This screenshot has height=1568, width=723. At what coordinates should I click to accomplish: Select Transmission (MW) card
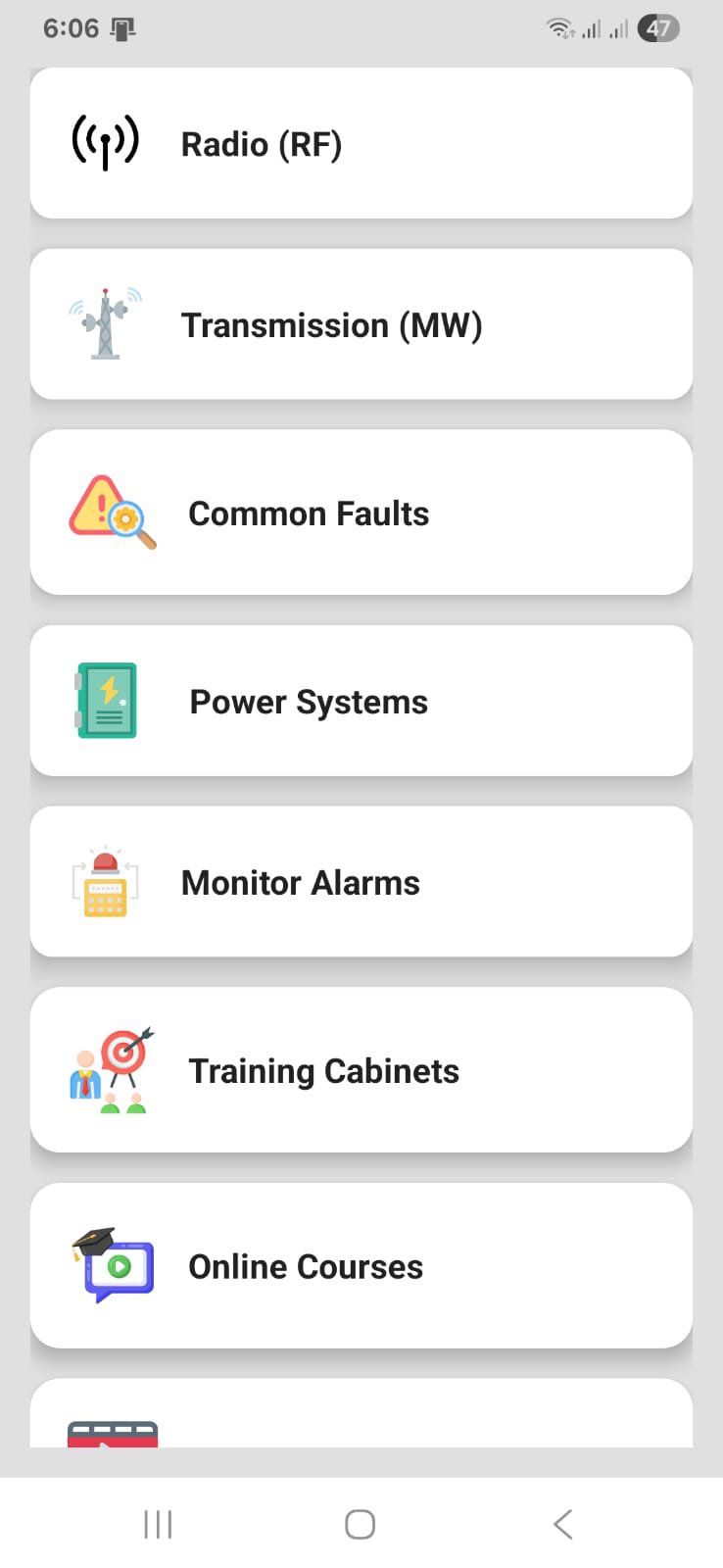(x=361, y=324)
